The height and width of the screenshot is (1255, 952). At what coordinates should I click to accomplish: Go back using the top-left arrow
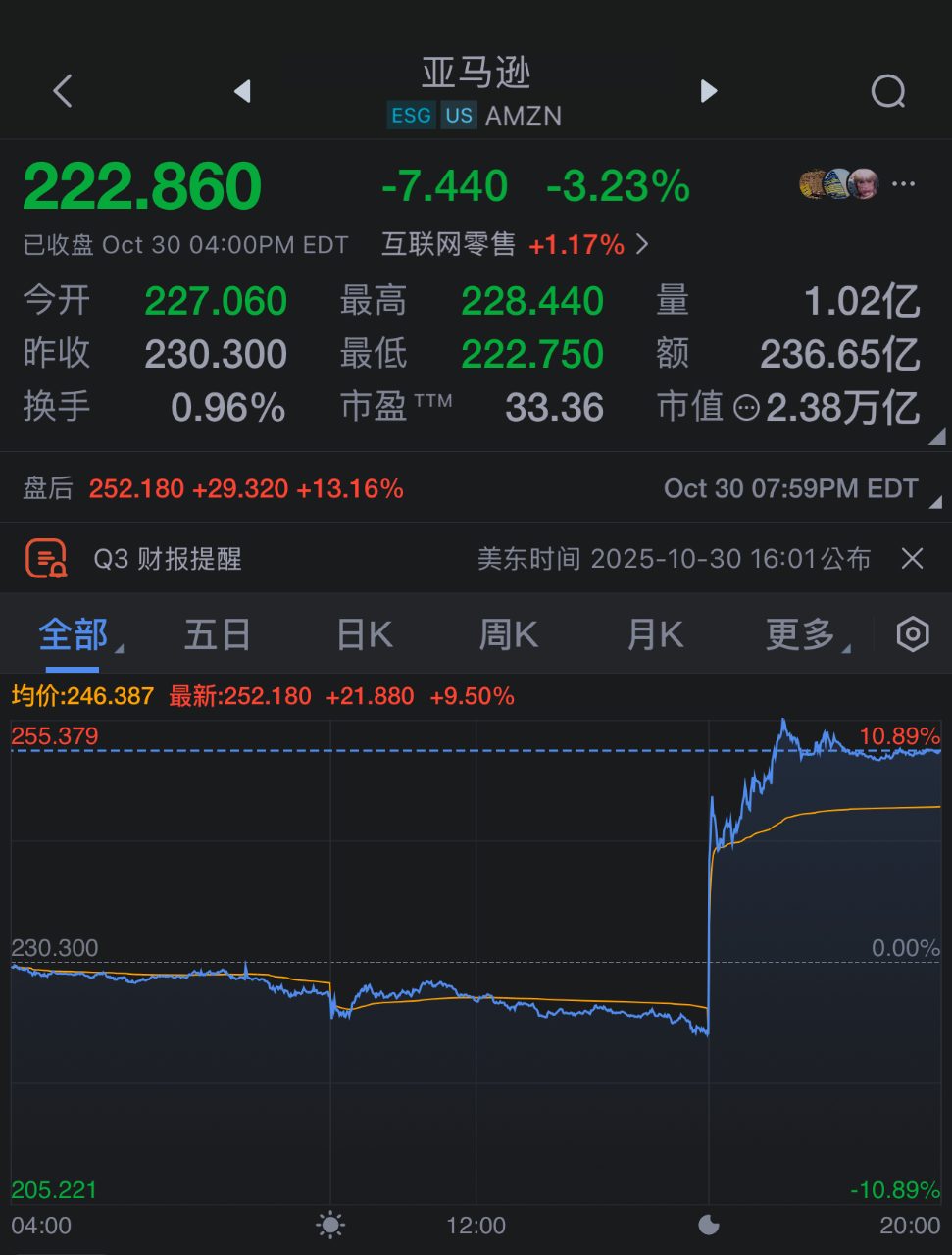(x=63, y=92)
